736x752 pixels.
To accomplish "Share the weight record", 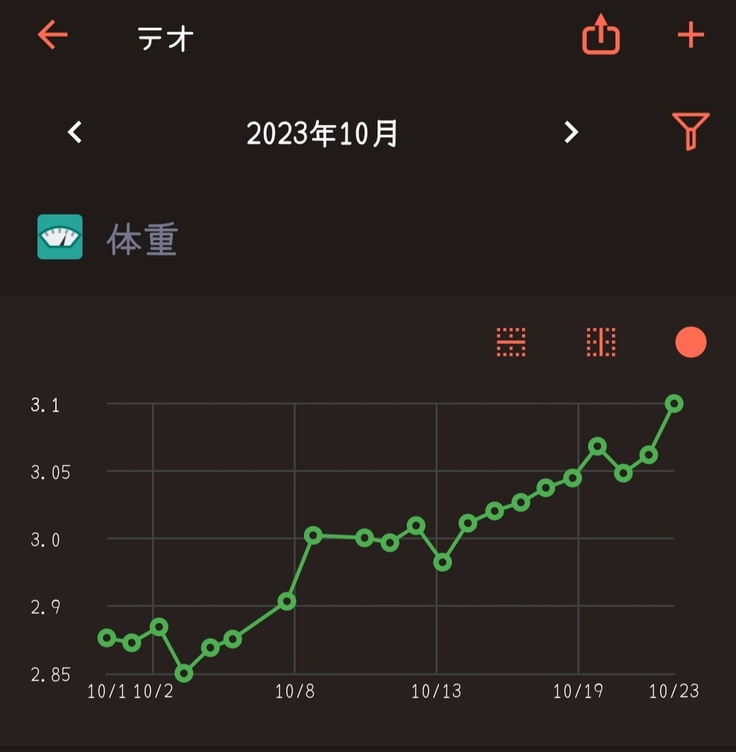I will pyautogui.click(x=601, y=37).
